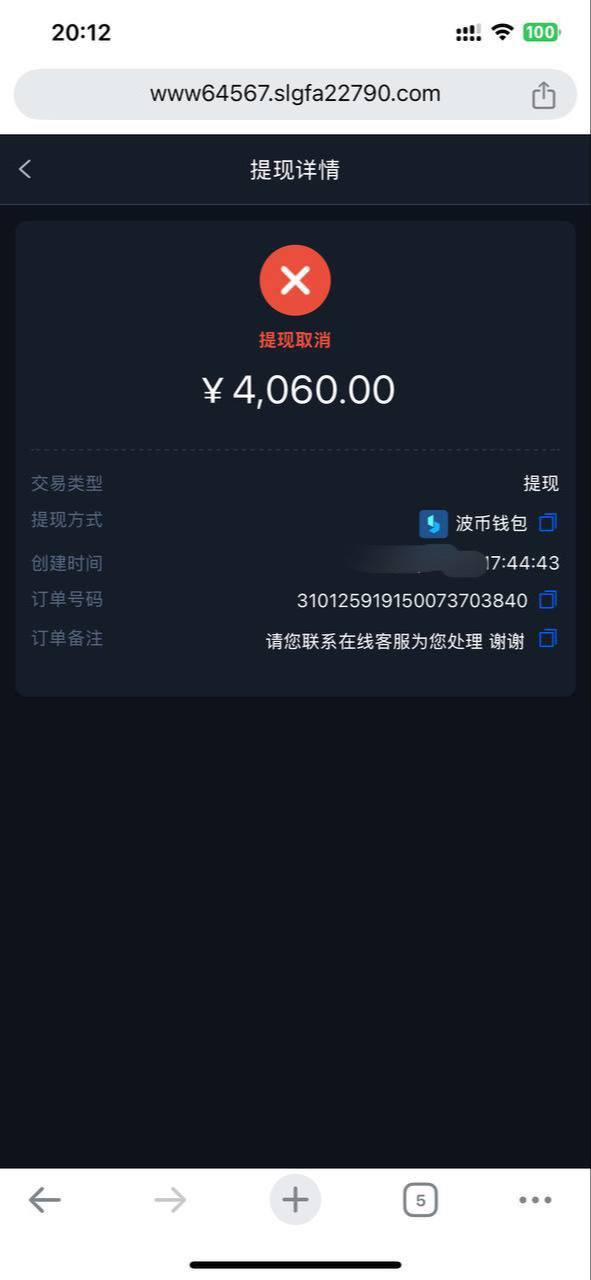Screen dimensions: 591x1280
Task: Share the current page from the address bar
Action: [543, 95]
